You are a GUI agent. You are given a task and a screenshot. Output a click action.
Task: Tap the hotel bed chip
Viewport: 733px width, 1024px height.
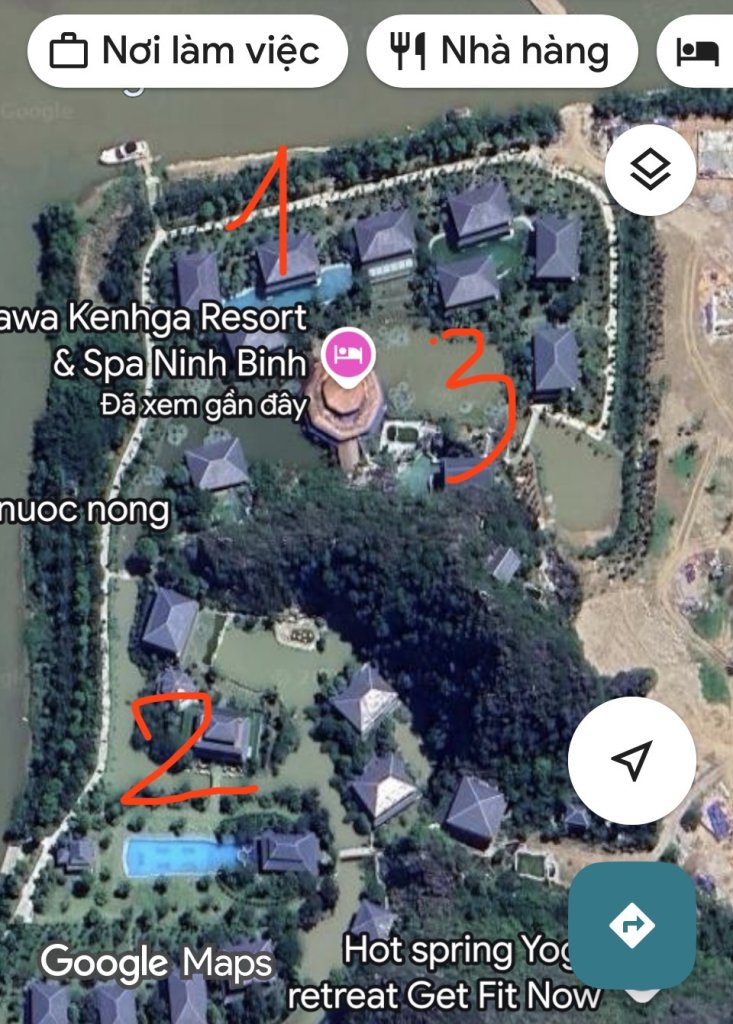point(699,52)
